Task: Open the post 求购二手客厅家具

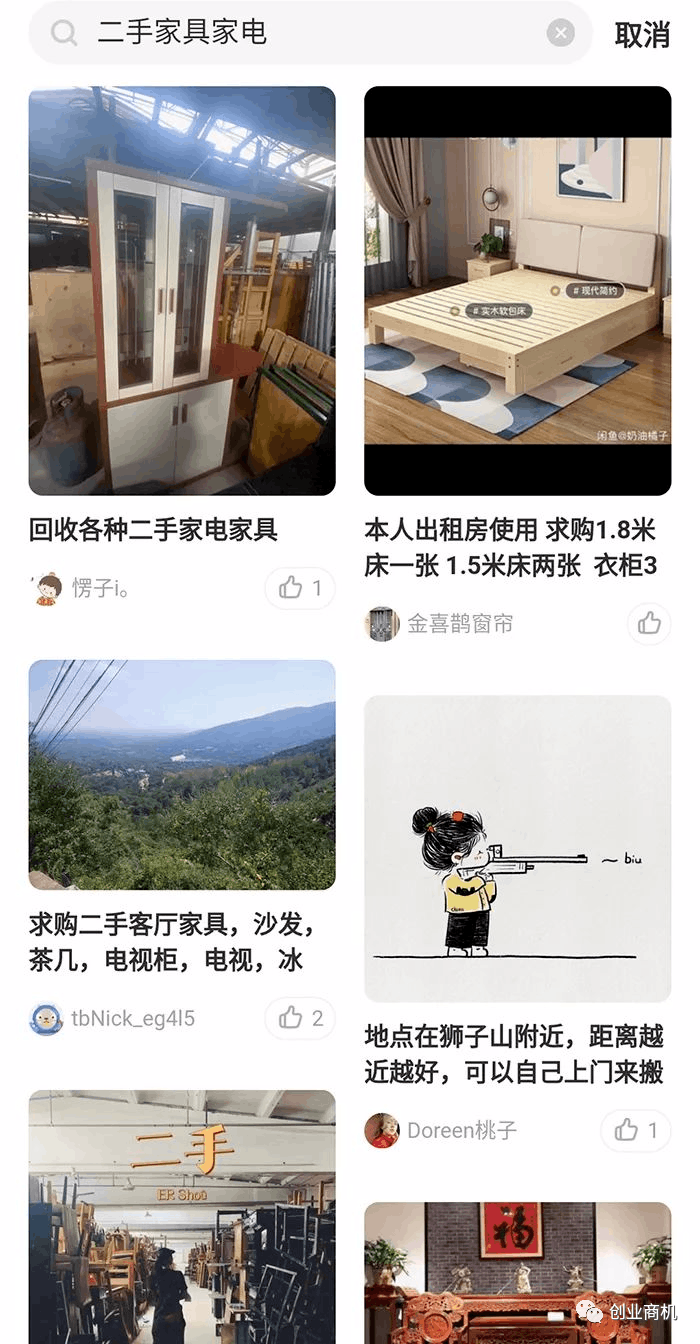Action: click(x=182, y=775)
